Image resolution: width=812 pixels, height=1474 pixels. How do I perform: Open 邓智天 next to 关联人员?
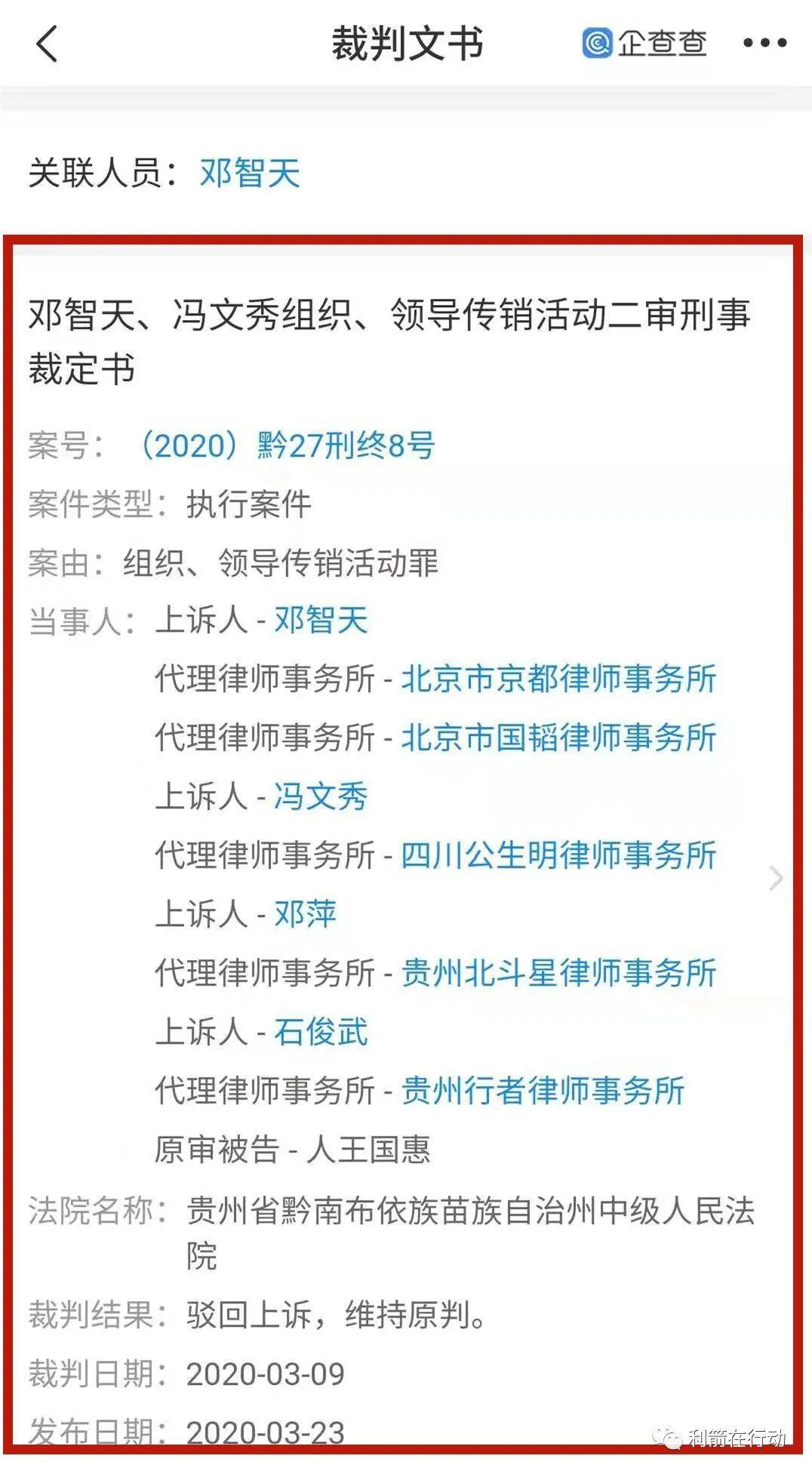point(250,173)
